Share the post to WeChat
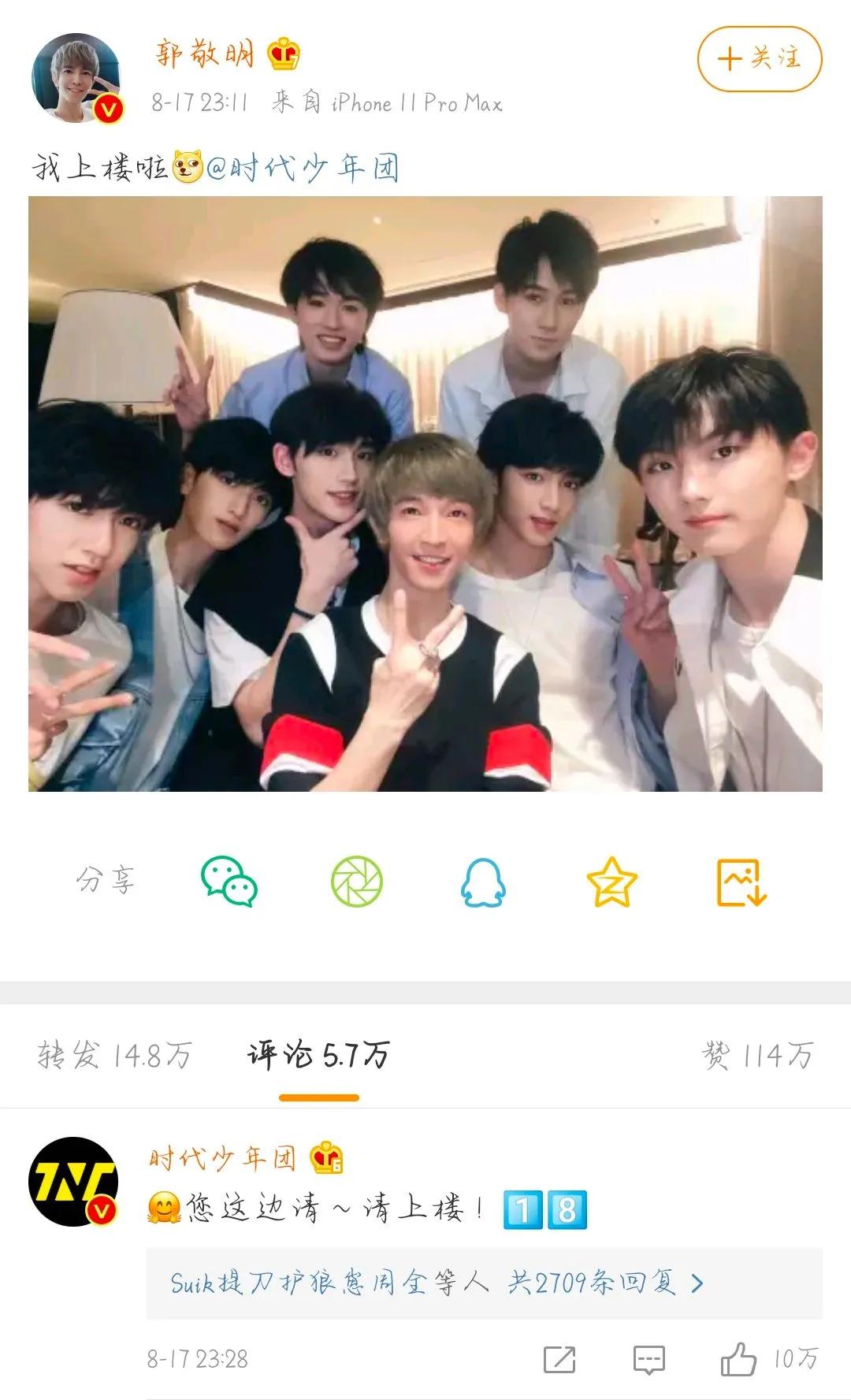This screenshot has width=851, height=1400. [x=229, y=881]
